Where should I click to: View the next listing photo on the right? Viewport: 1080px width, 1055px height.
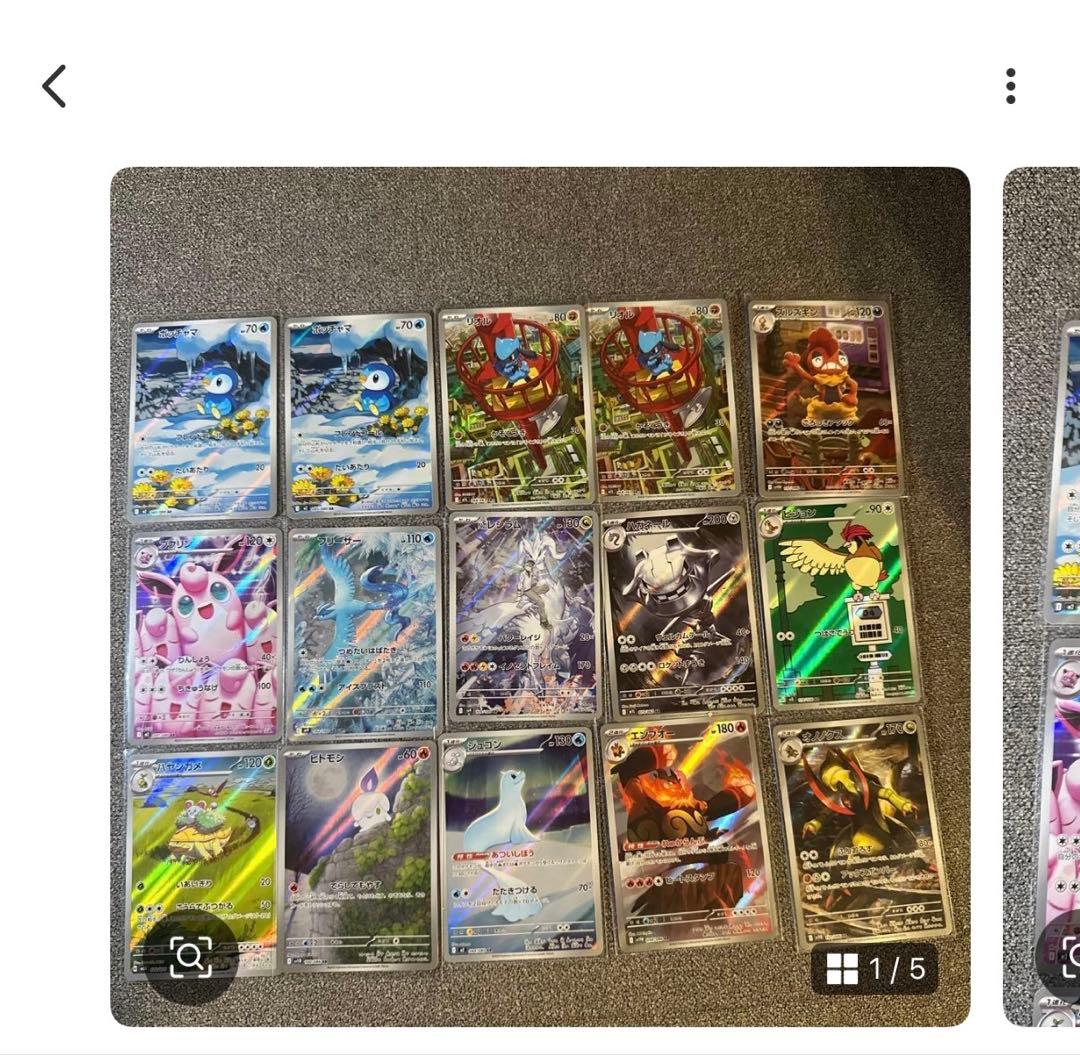pos(1045,600)
